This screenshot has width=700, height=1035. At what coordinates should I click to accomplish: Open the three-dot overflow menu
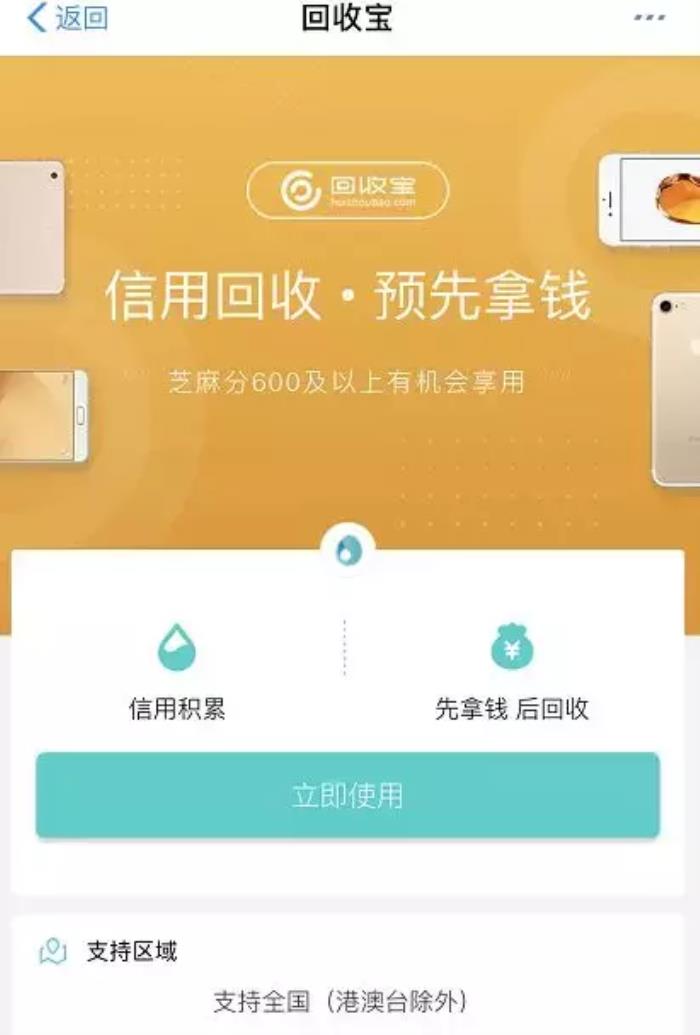point(649,19)
